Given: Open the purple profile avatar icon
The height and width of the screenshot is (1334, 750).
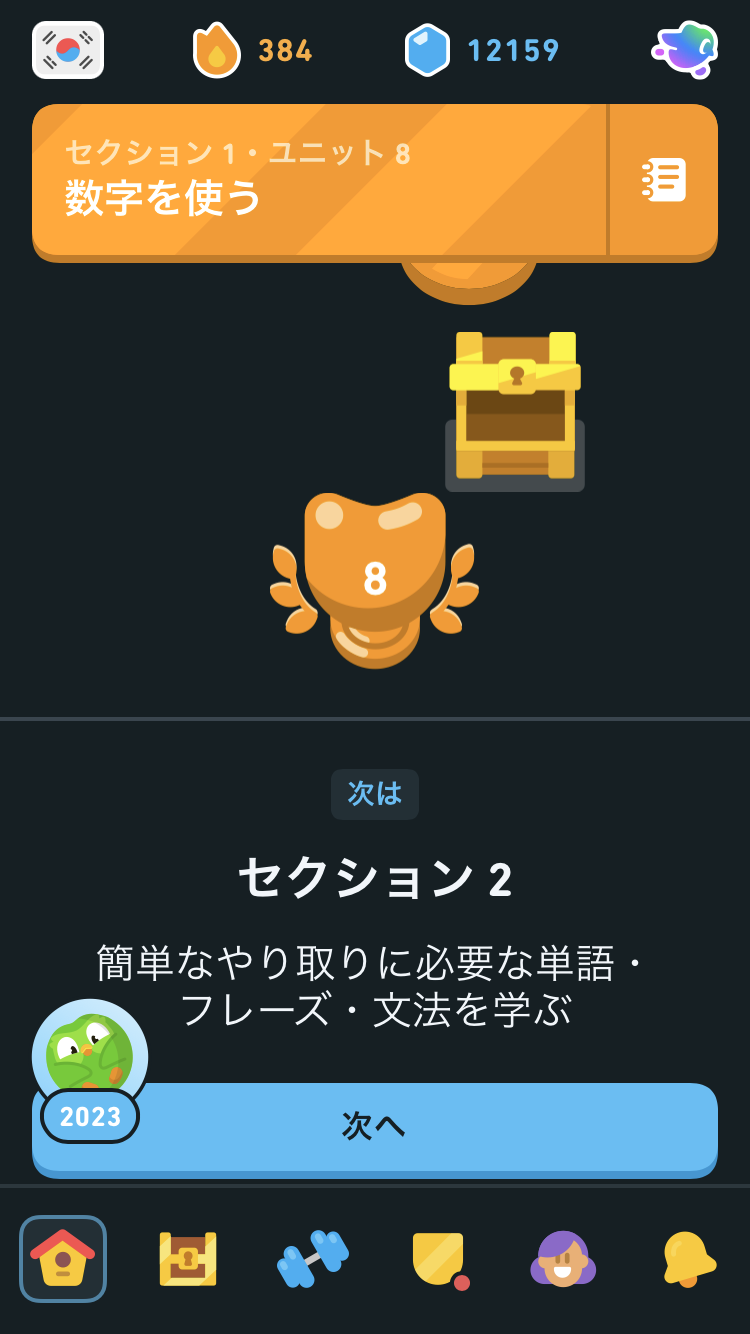Looking at the screenshot, I should pos(562,1259).
